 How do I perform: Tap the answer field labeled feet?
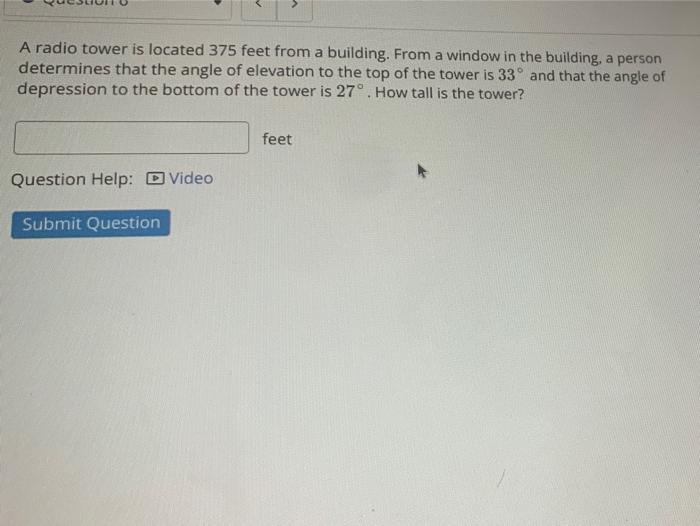pos(131,138)
